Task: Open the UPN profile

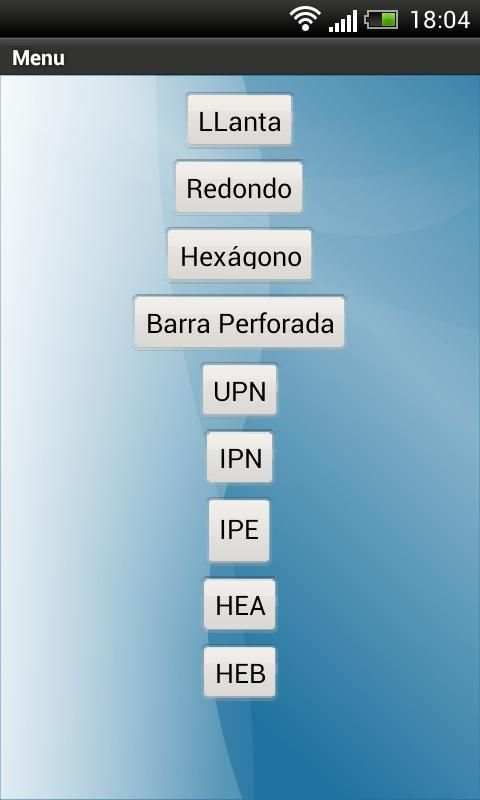Action: (239, 390)
